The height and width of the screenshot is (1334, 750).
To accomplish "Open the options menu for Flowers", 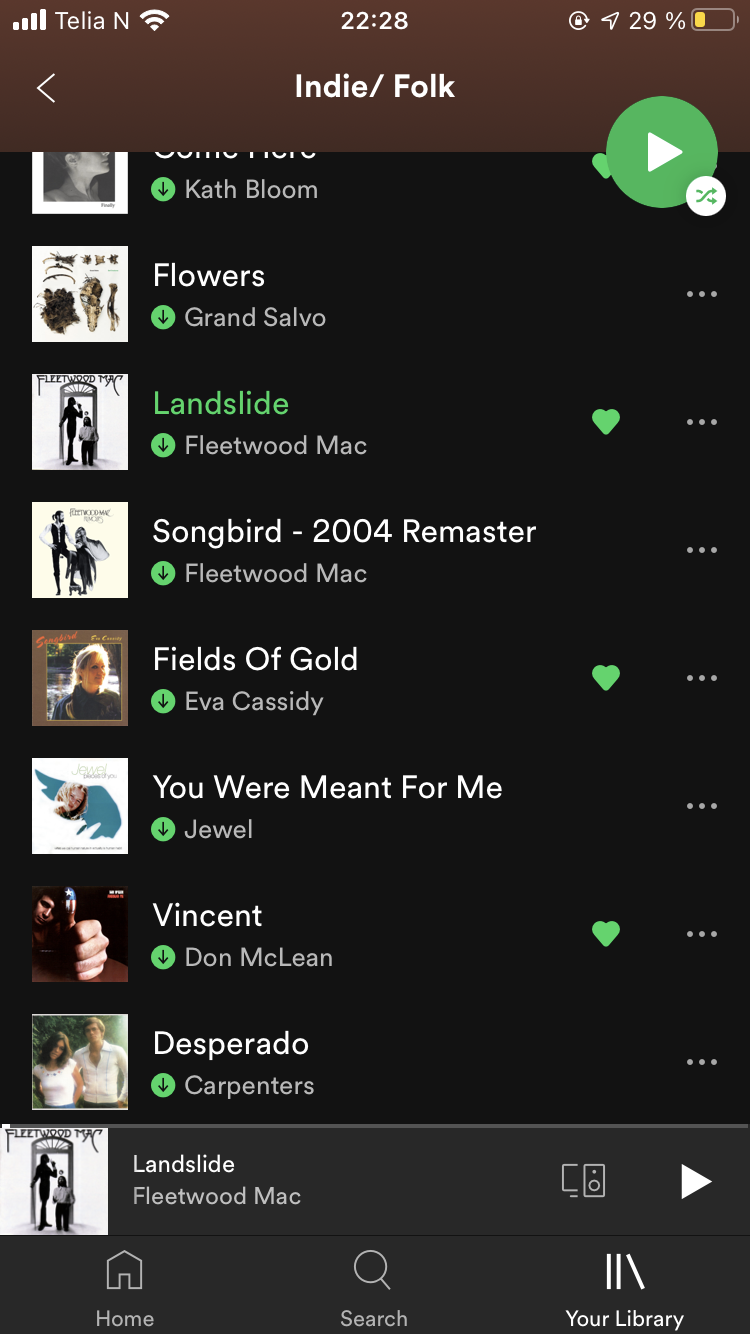I will (x=702, y=294).
